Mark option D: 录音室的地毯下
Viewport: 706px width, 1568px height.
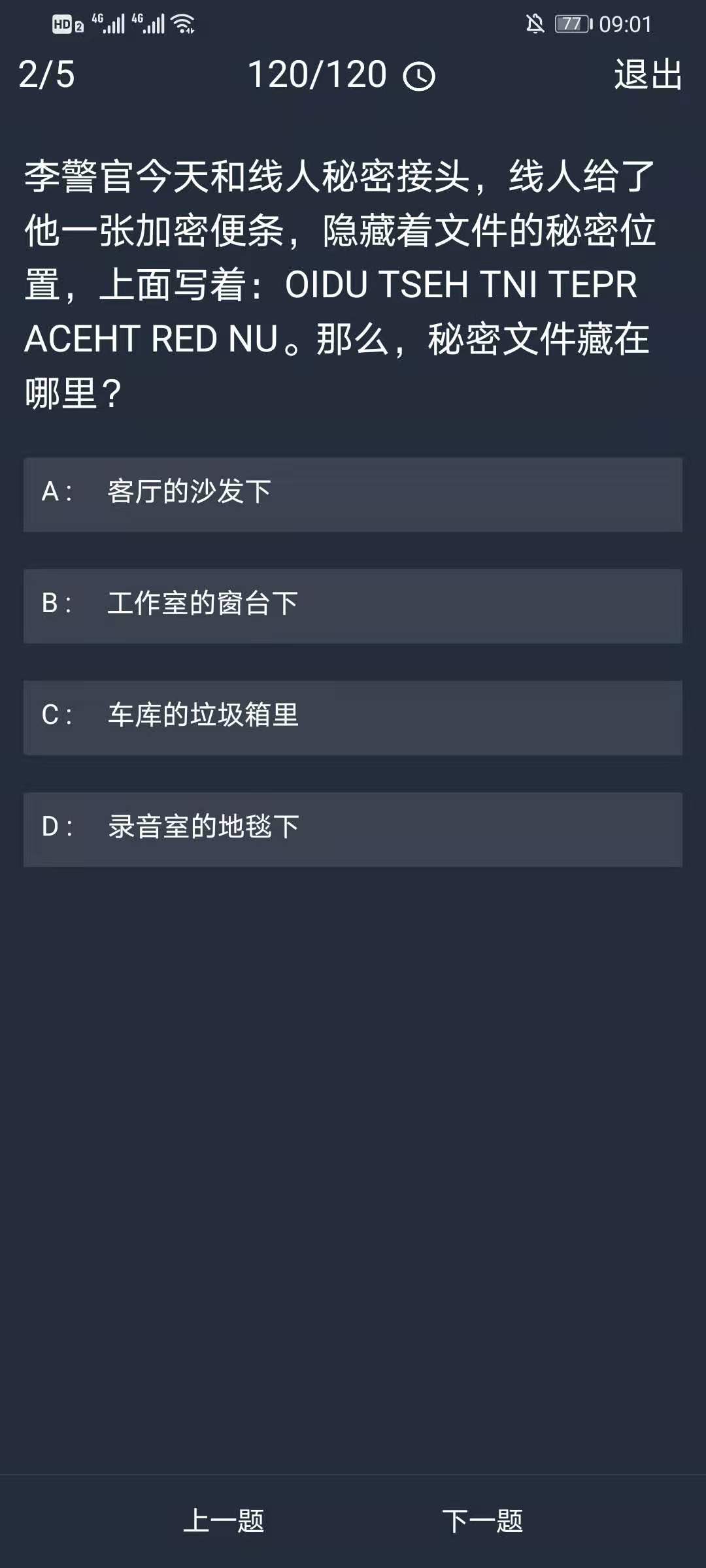353,829
